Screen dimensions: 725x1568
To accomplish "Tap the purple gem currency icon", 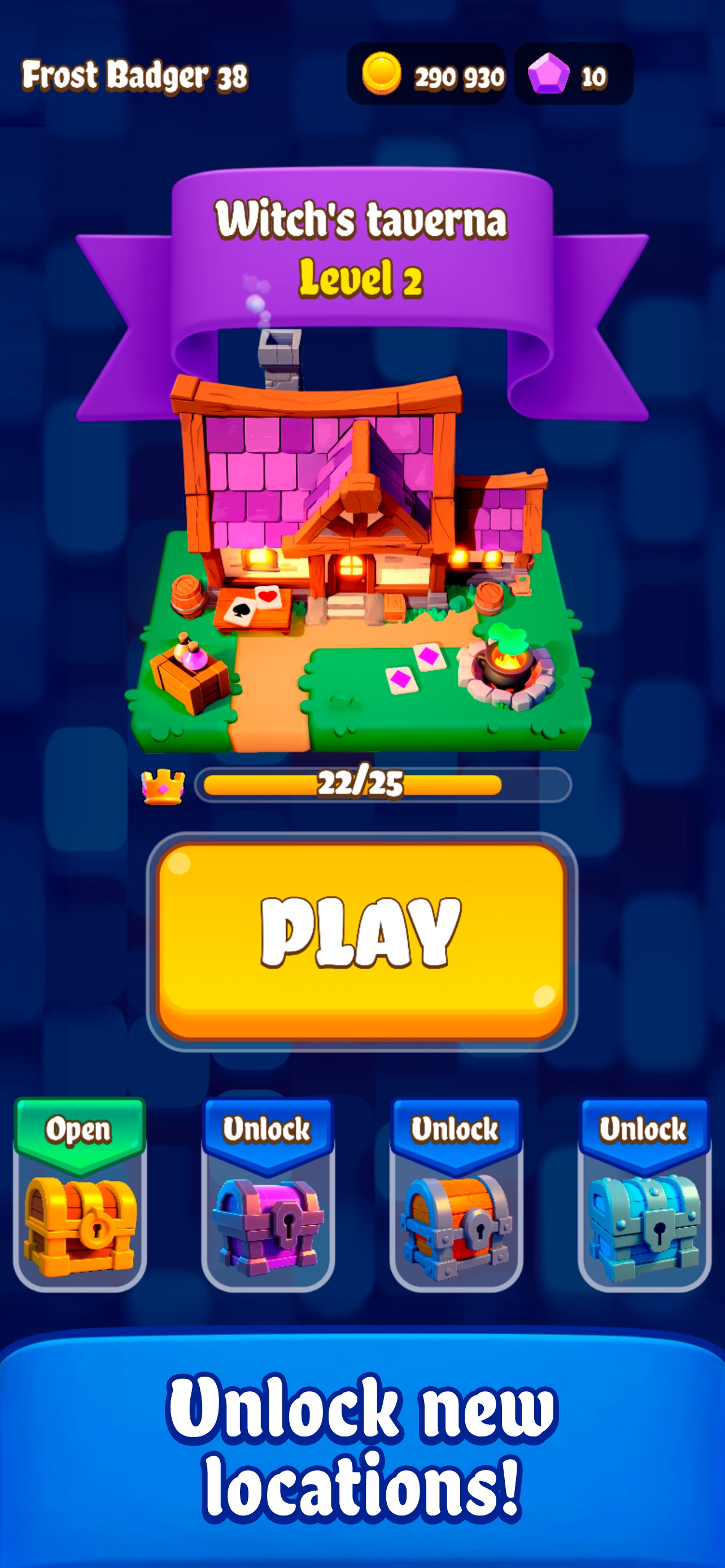I will click(x=550, y=76).
